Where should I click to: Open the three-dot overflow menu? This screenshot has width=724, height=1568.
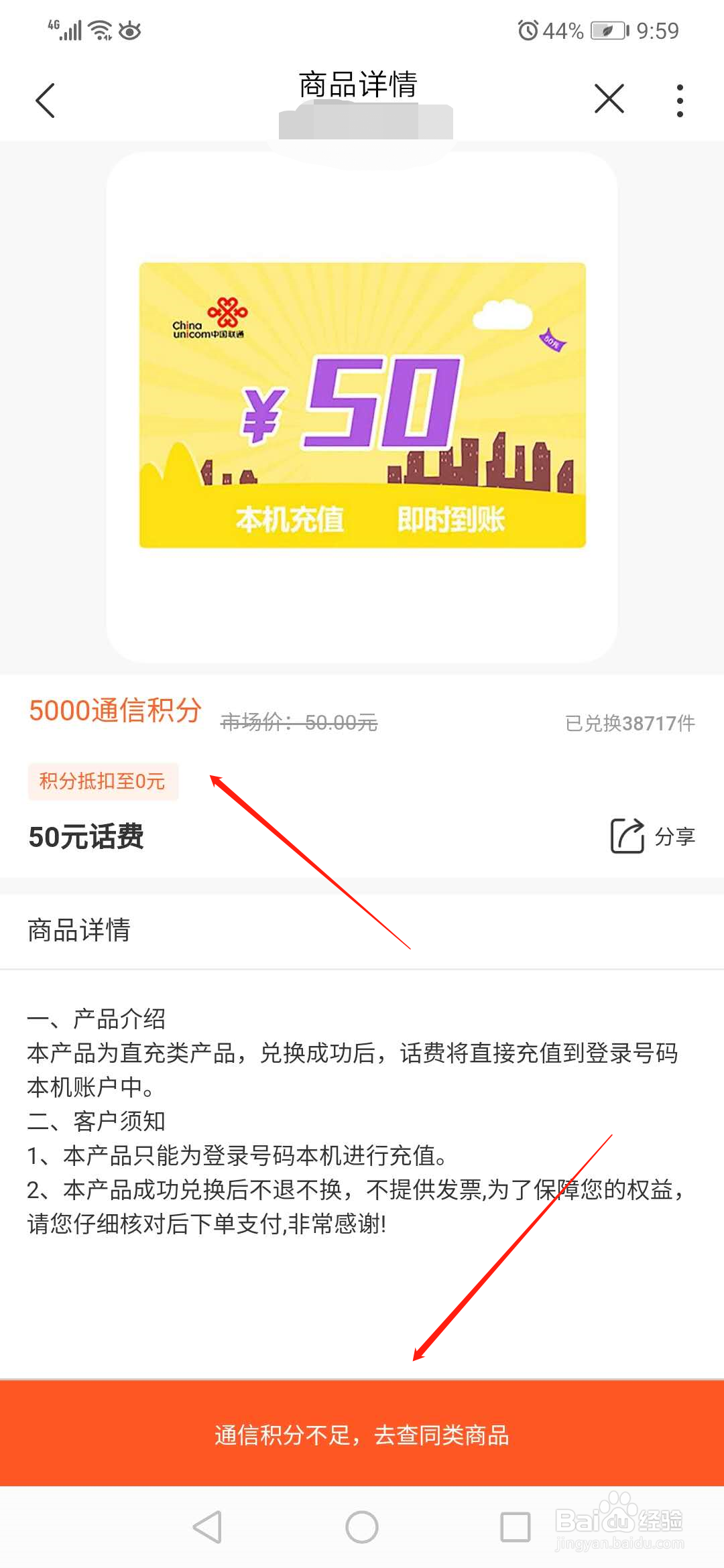[679, 99]
